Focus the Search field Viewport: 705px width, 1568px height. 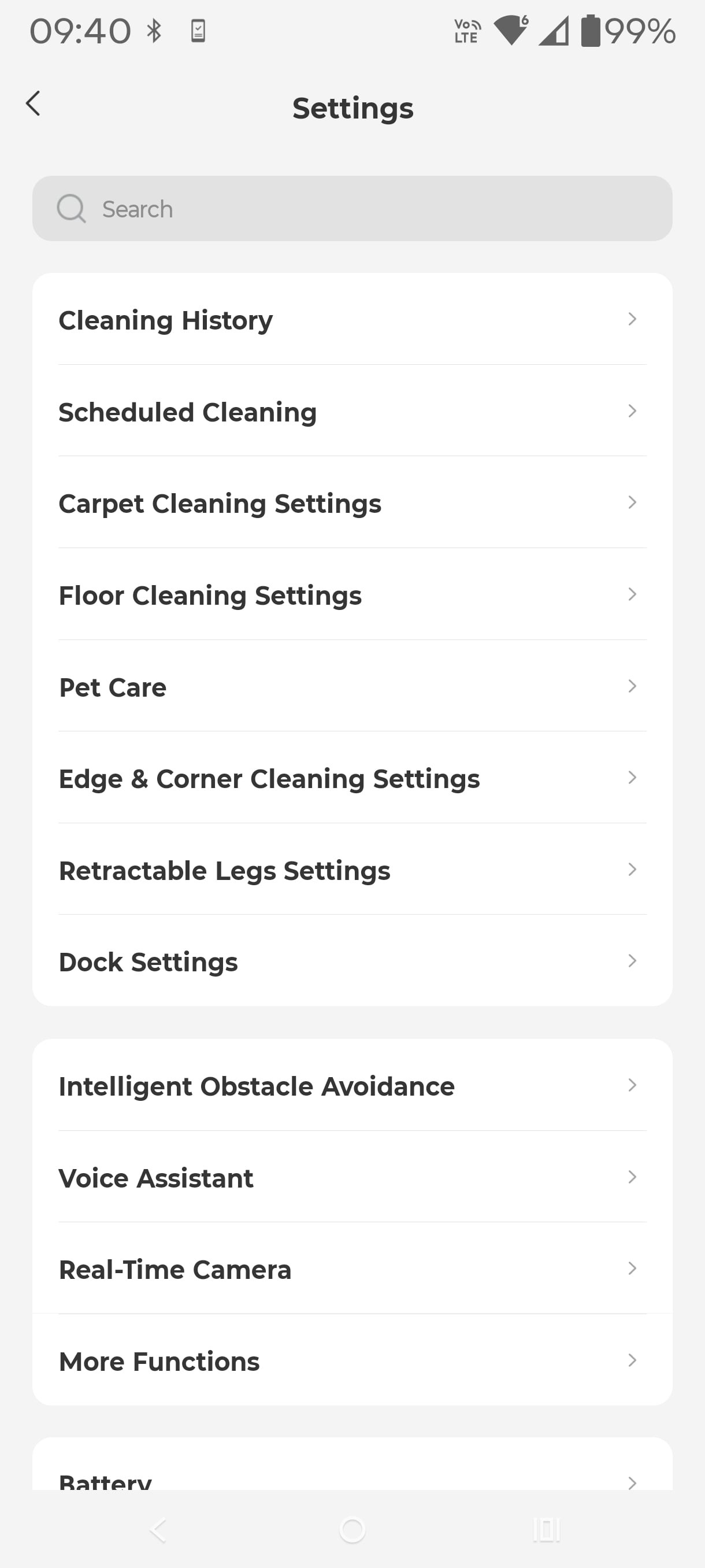point(352,209)
